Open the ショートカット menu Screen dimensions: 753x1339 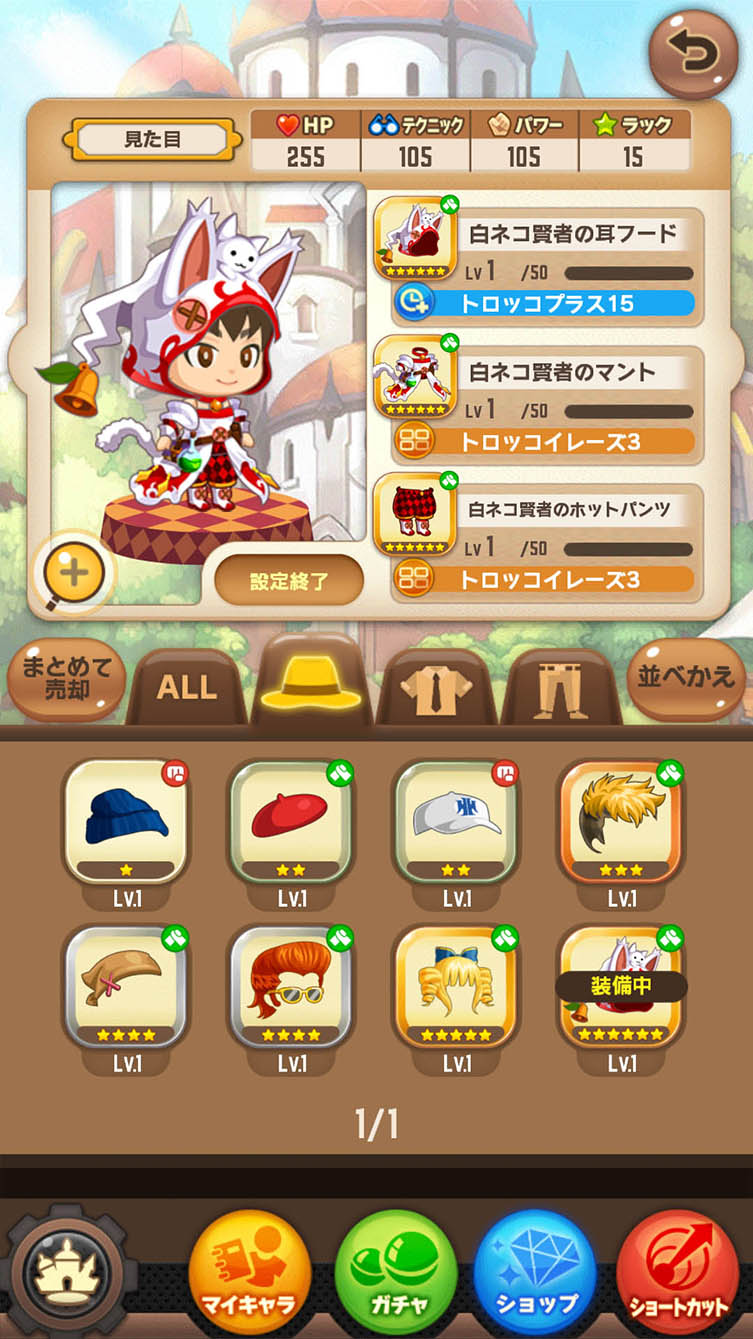pyautogui.click(x=677, y=1271)
